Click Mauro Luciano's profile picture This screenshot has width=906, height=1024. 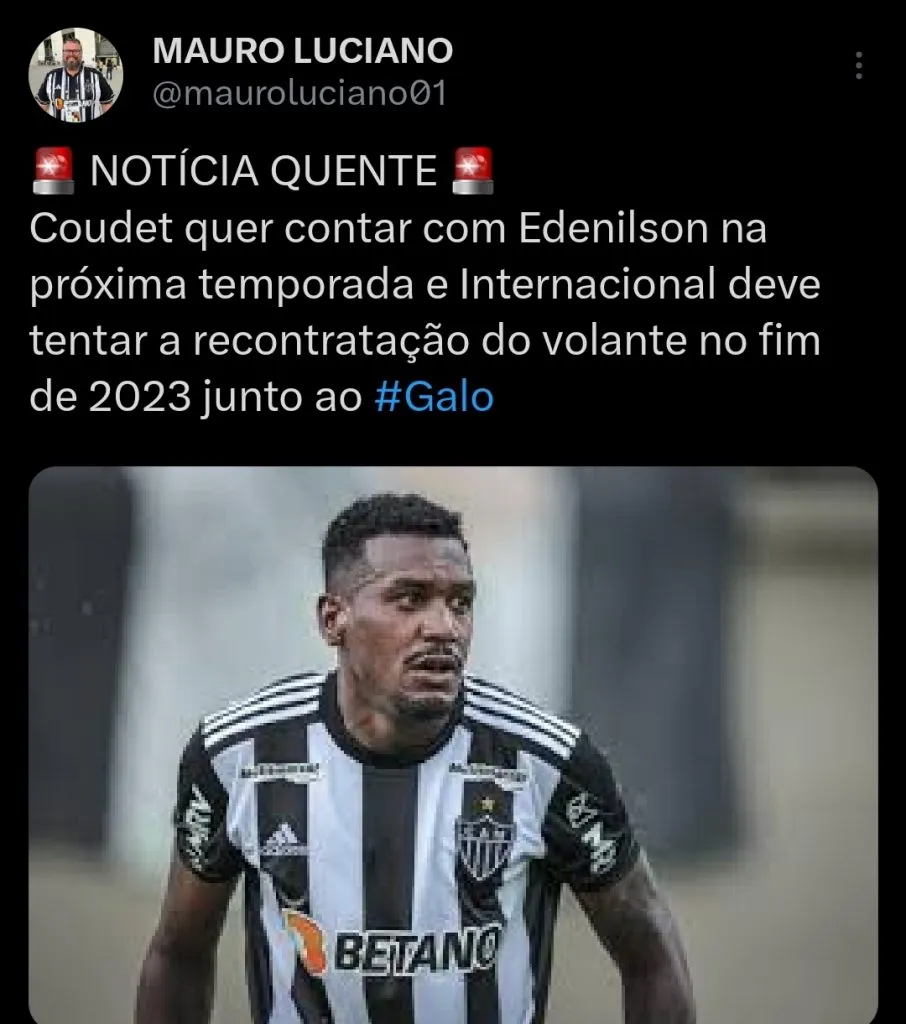75,75
